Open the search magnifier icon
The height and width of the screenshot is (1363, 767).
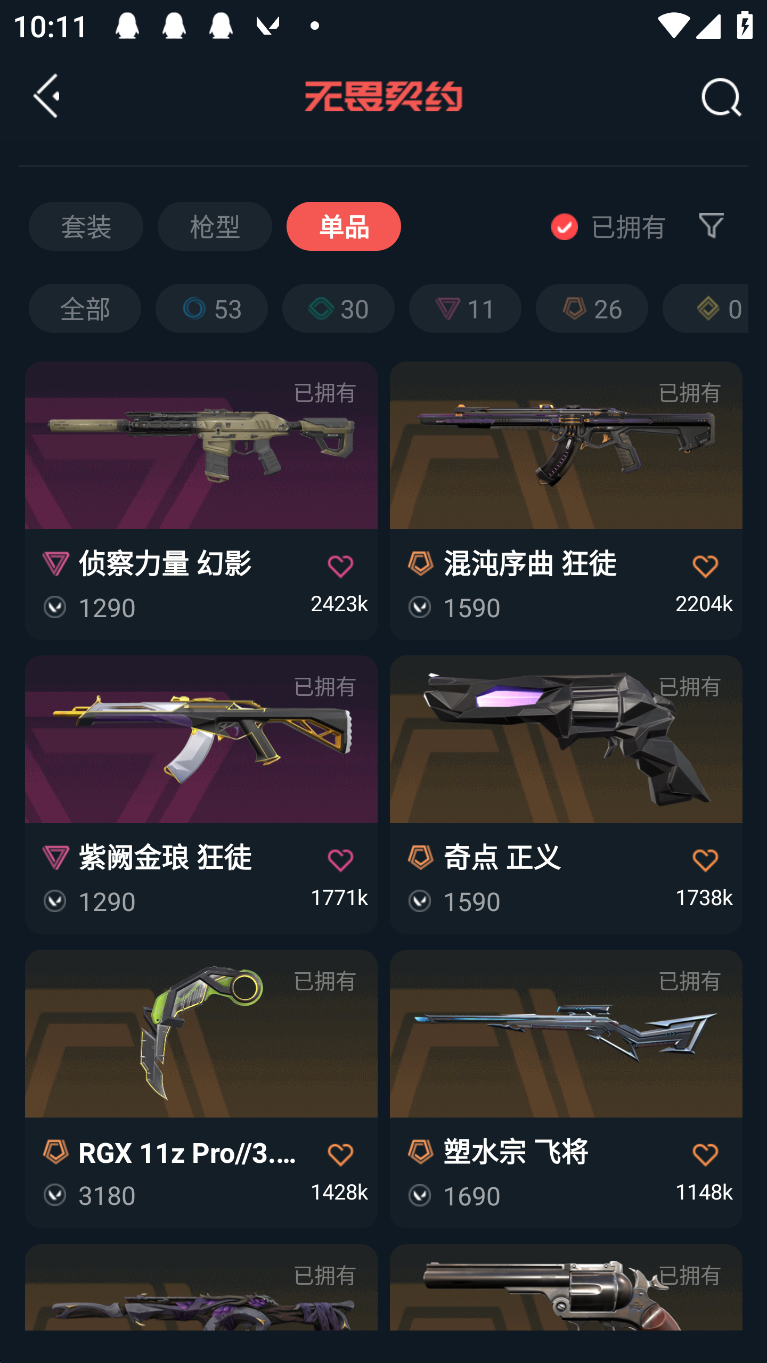720,97
